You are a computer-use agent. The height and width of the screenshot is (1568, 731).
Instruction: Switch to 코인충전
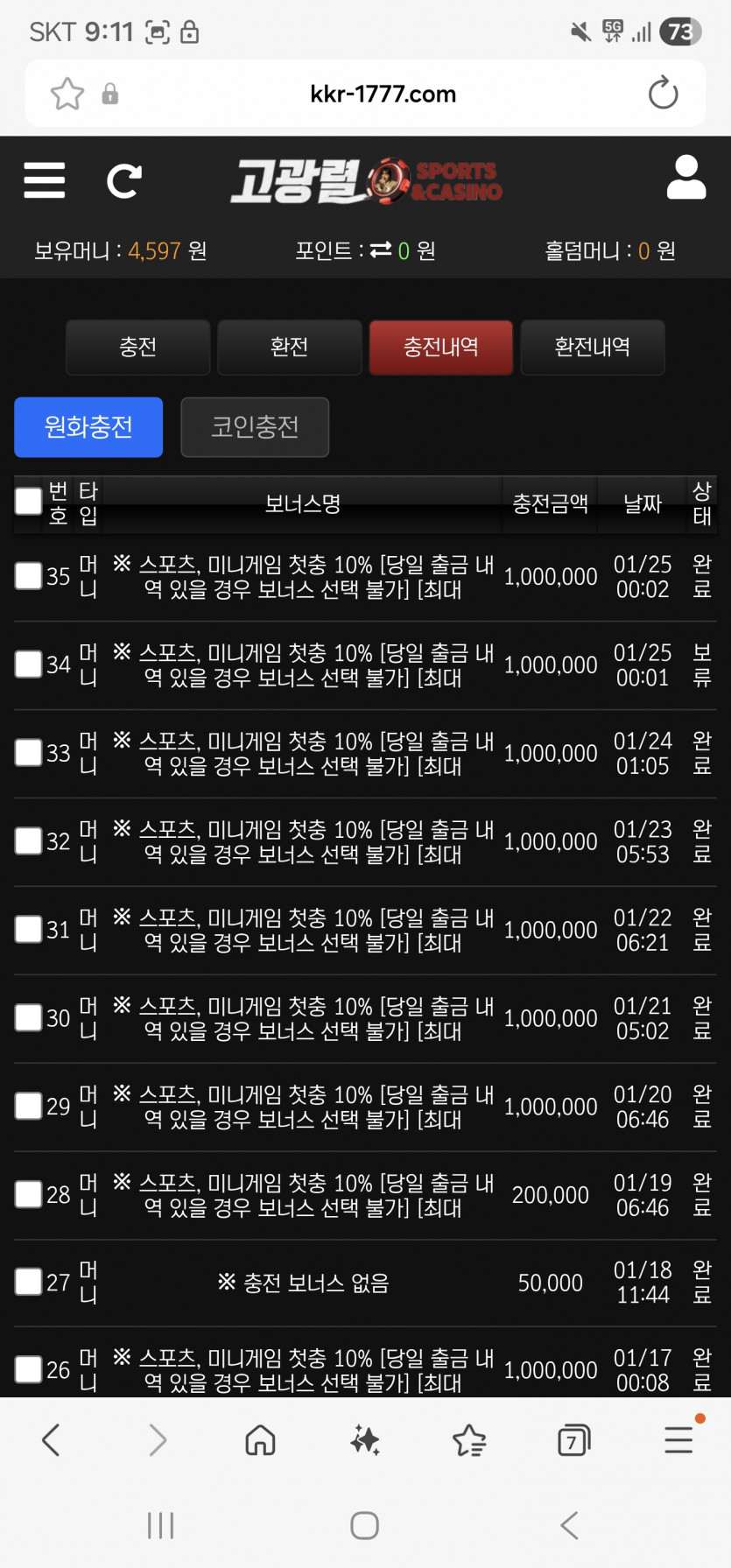255,427
